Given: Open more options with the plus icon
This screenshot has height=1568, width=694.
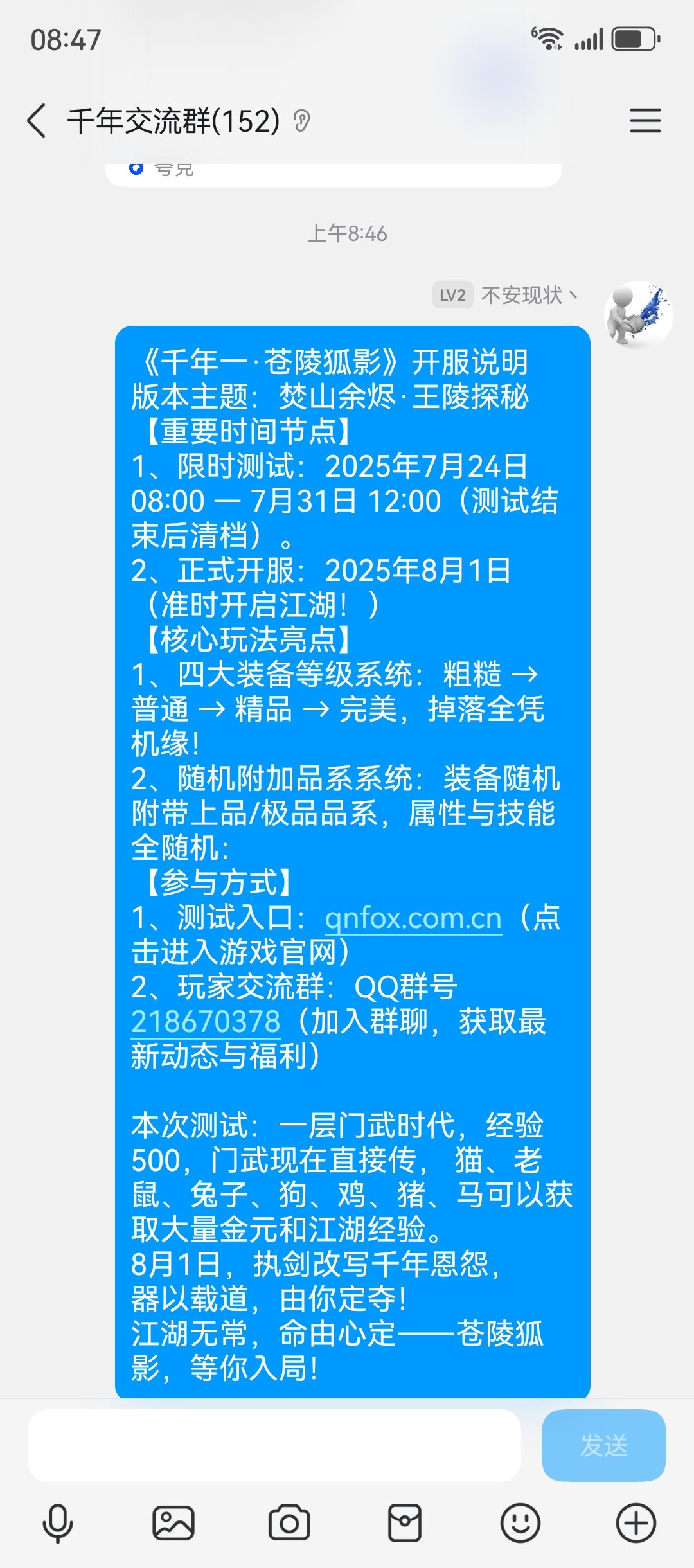Looking at the screenshot, I should click(x=636, y=1523).
